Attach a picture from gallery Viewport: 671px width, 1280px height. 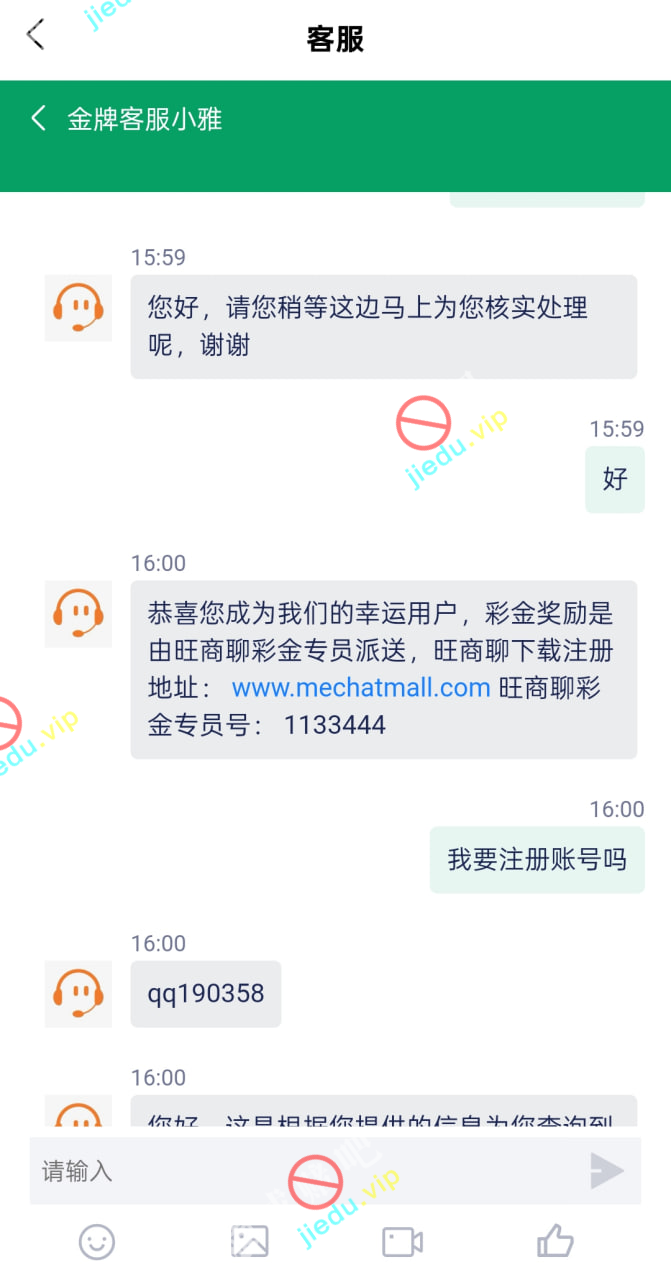tap(250, 1242)
